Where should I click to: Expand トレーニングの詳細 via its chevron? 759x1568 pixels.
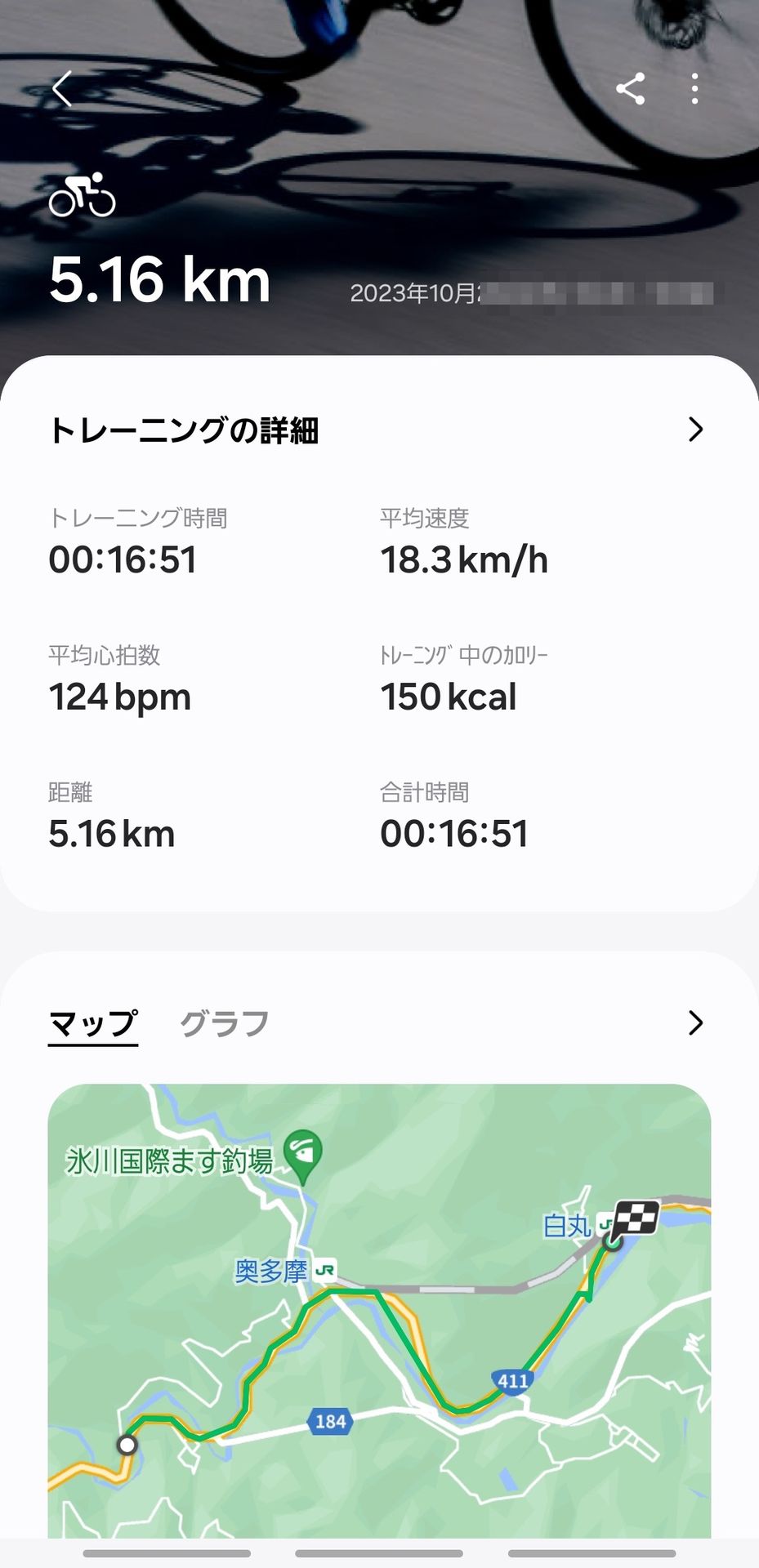click(696, 430)
